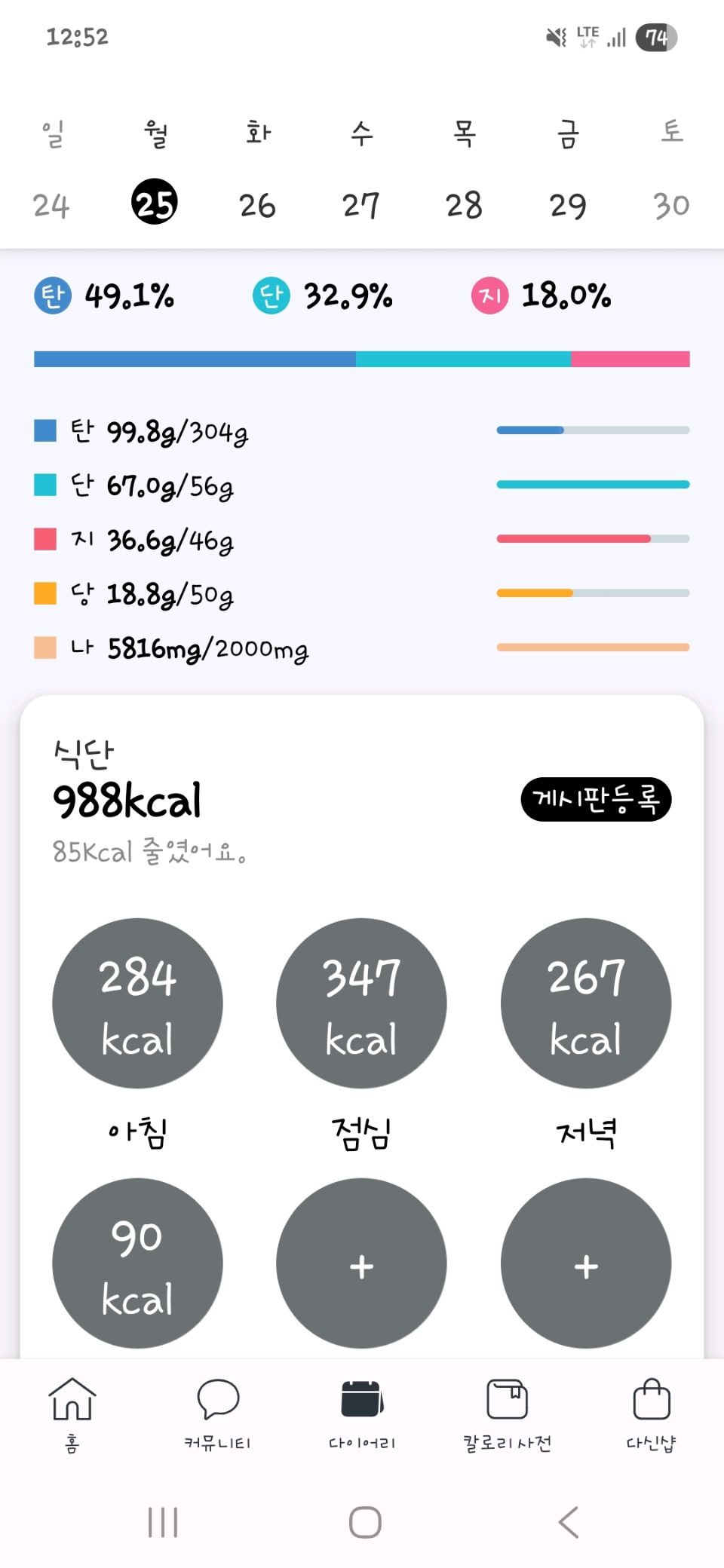Add a meal with the middle plus circle
Image resolution: width=724 pixels, height=1568 pixels.
tap(361, 1263)
